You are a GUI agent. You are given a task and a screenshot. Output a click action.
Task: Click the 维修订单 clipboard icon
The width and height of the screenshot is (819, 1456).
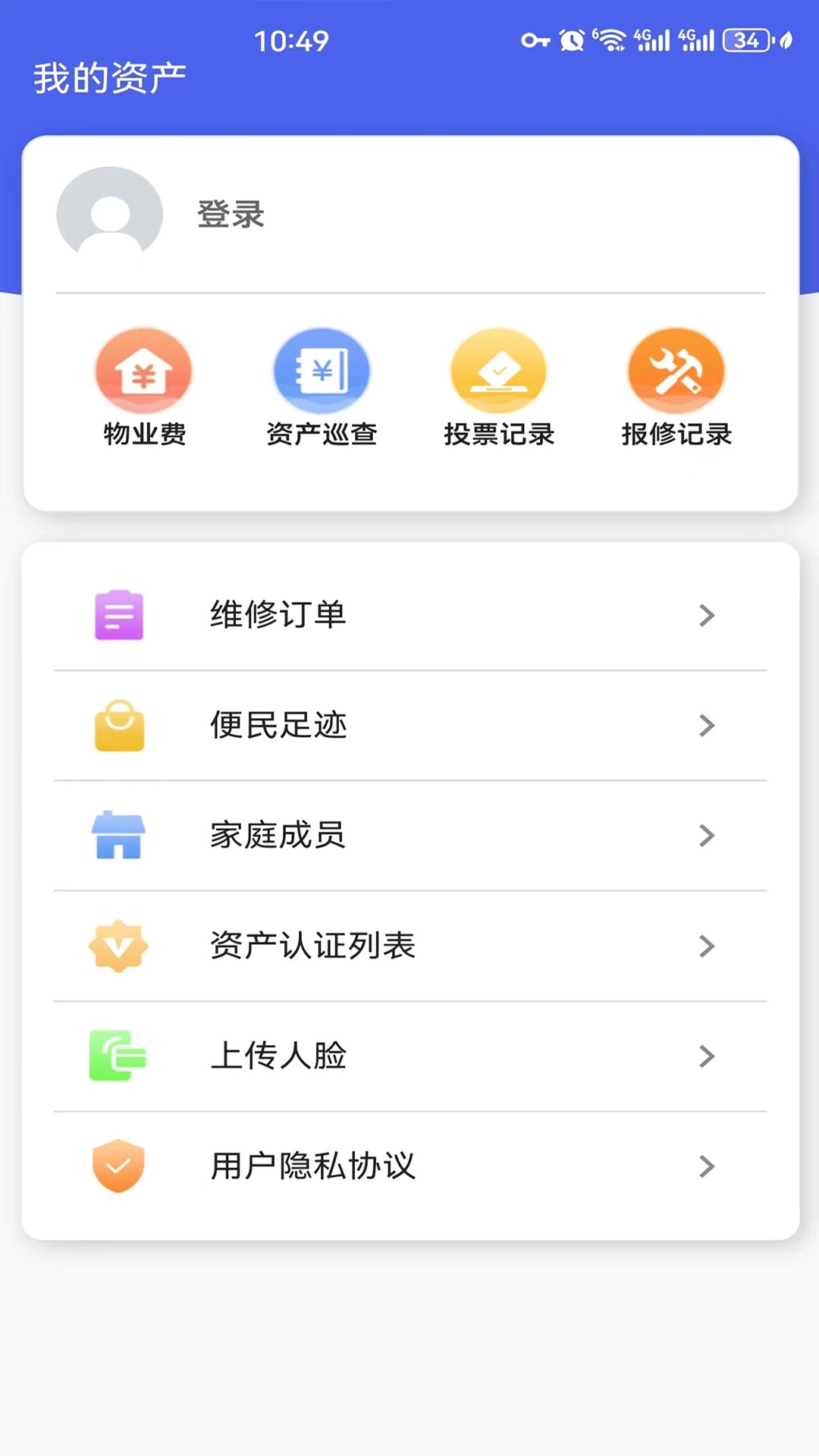[118, 616]
